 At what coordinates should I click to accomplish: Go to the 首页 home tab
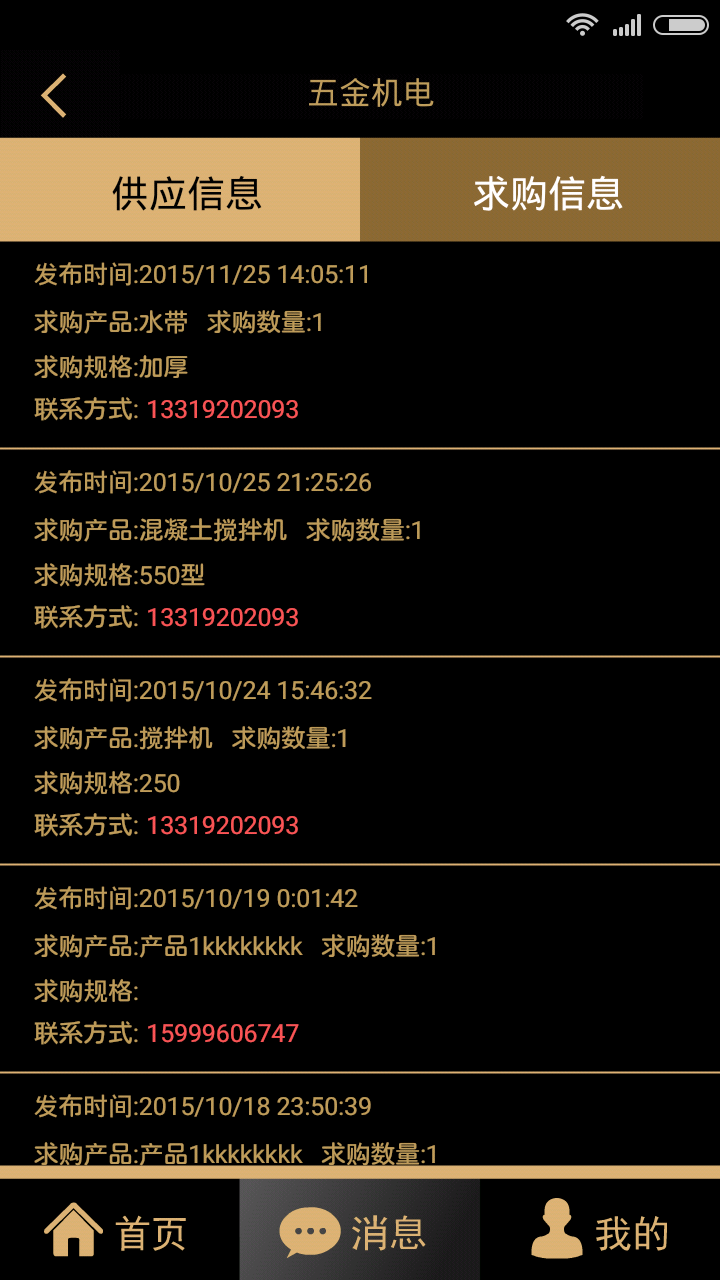tap(120, 1230)
